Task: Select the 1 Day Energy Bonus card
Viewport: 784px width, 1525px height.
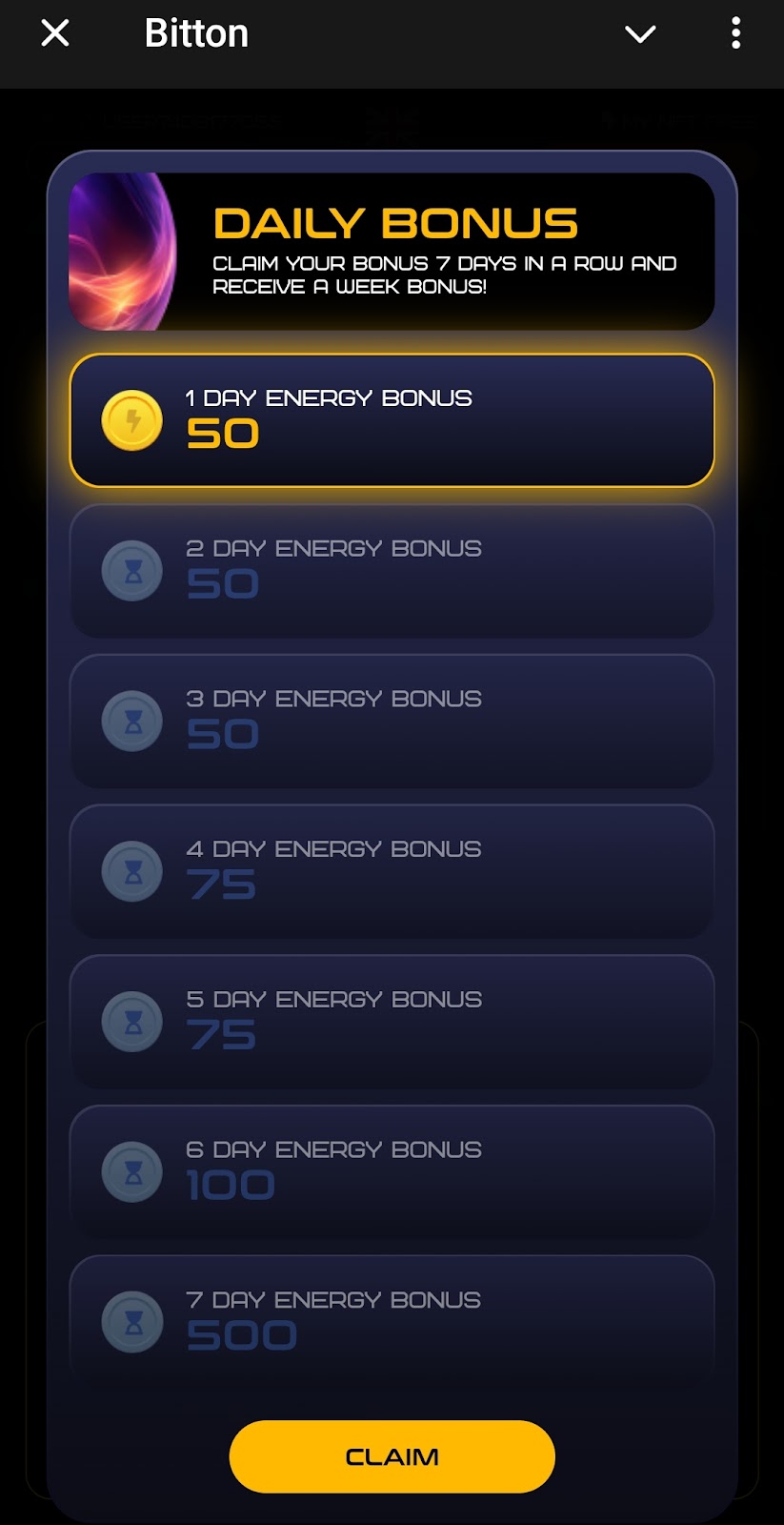Action: pos(392,420)
